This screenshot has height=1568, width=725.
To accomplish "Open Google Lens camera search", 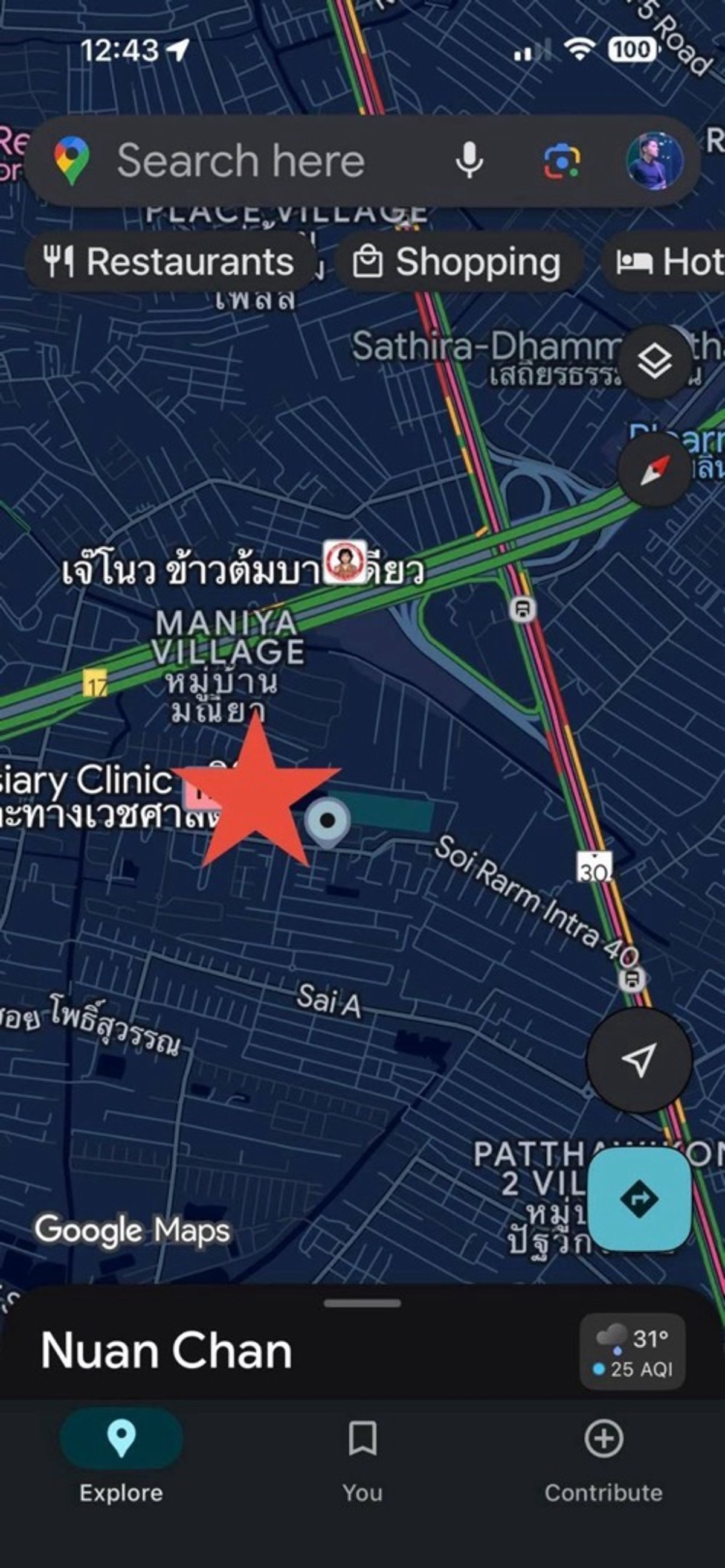I will click(x=561, y=162).
